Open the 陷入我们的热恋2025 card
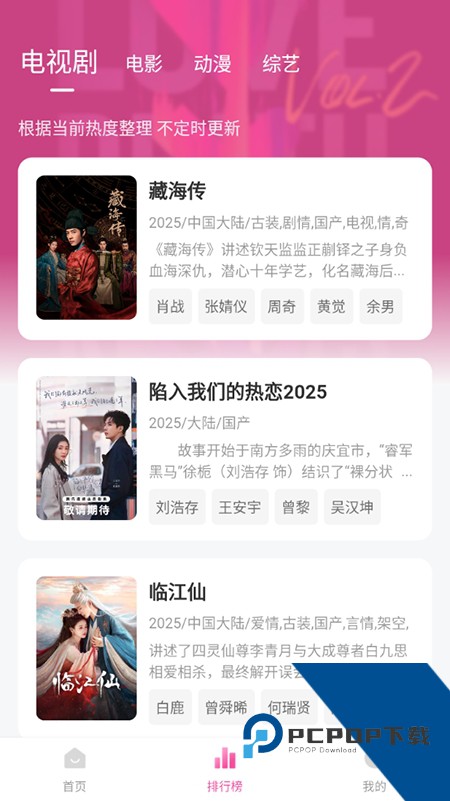 (x=225, y=449)
